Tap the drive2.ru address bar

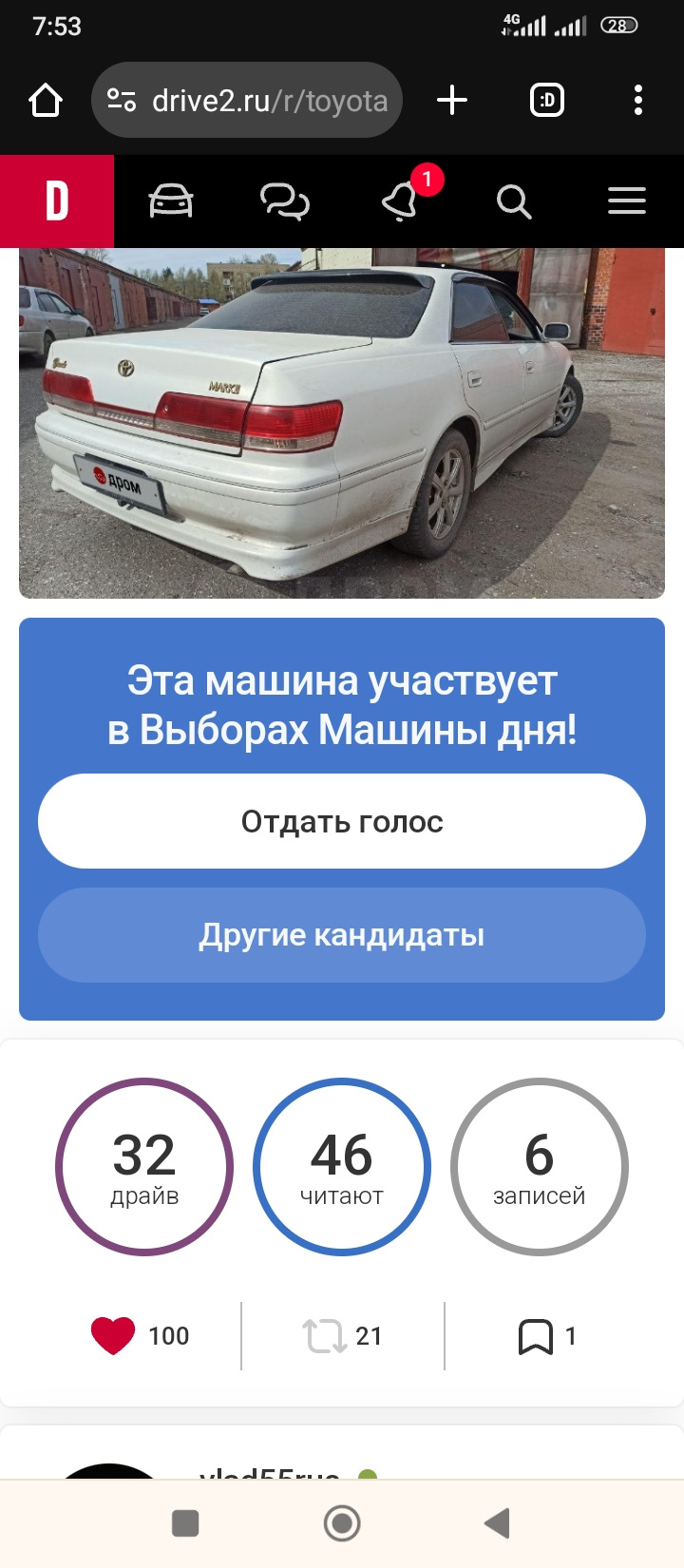pyautogui.click(x=247, y=100)
